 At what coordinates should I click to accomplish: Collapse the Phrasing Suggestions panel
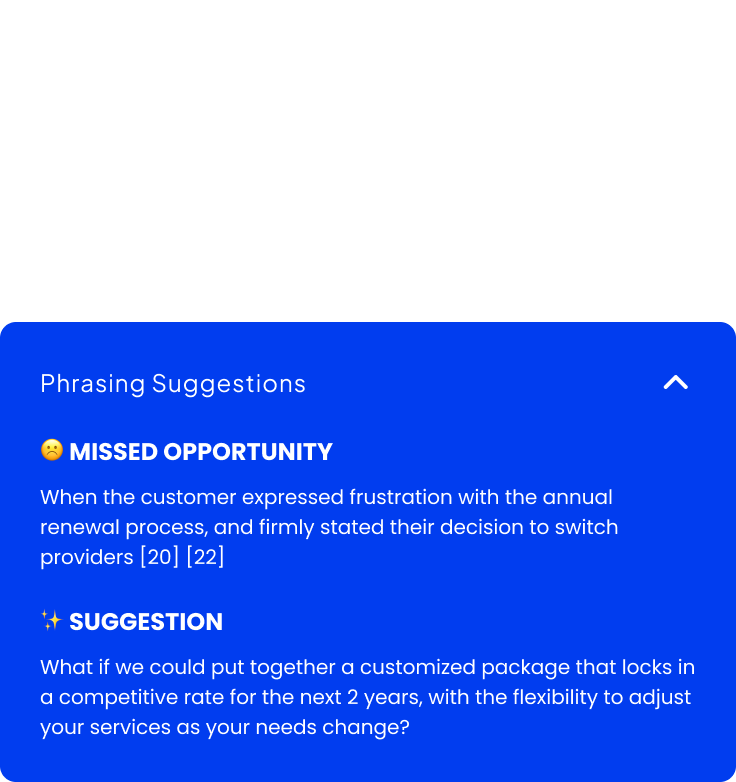tap(676, 383)
